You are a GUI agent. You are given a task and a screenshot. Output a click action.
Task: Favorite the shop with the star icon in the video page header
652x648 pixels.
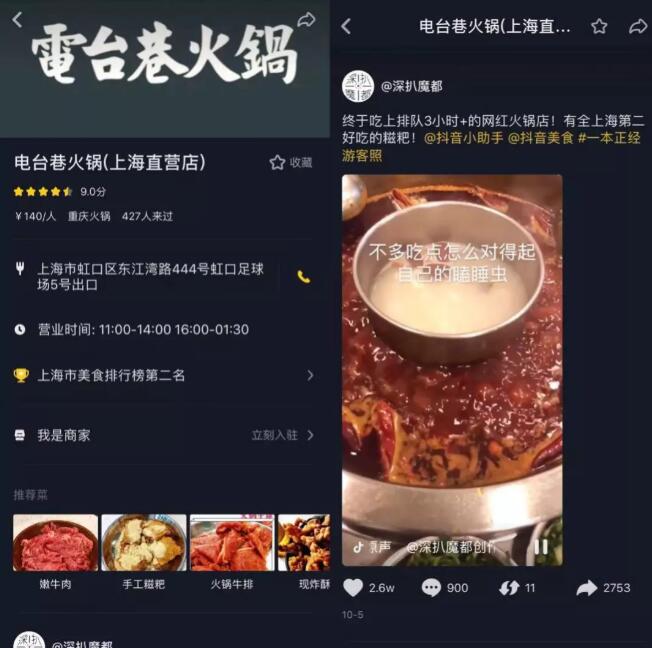(599, 26)
